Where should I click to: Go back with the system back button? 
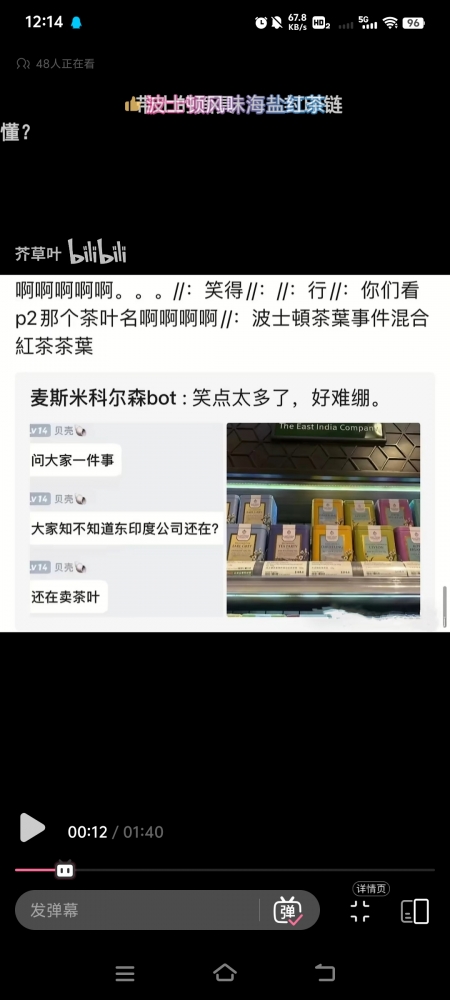tap(324, 972)
